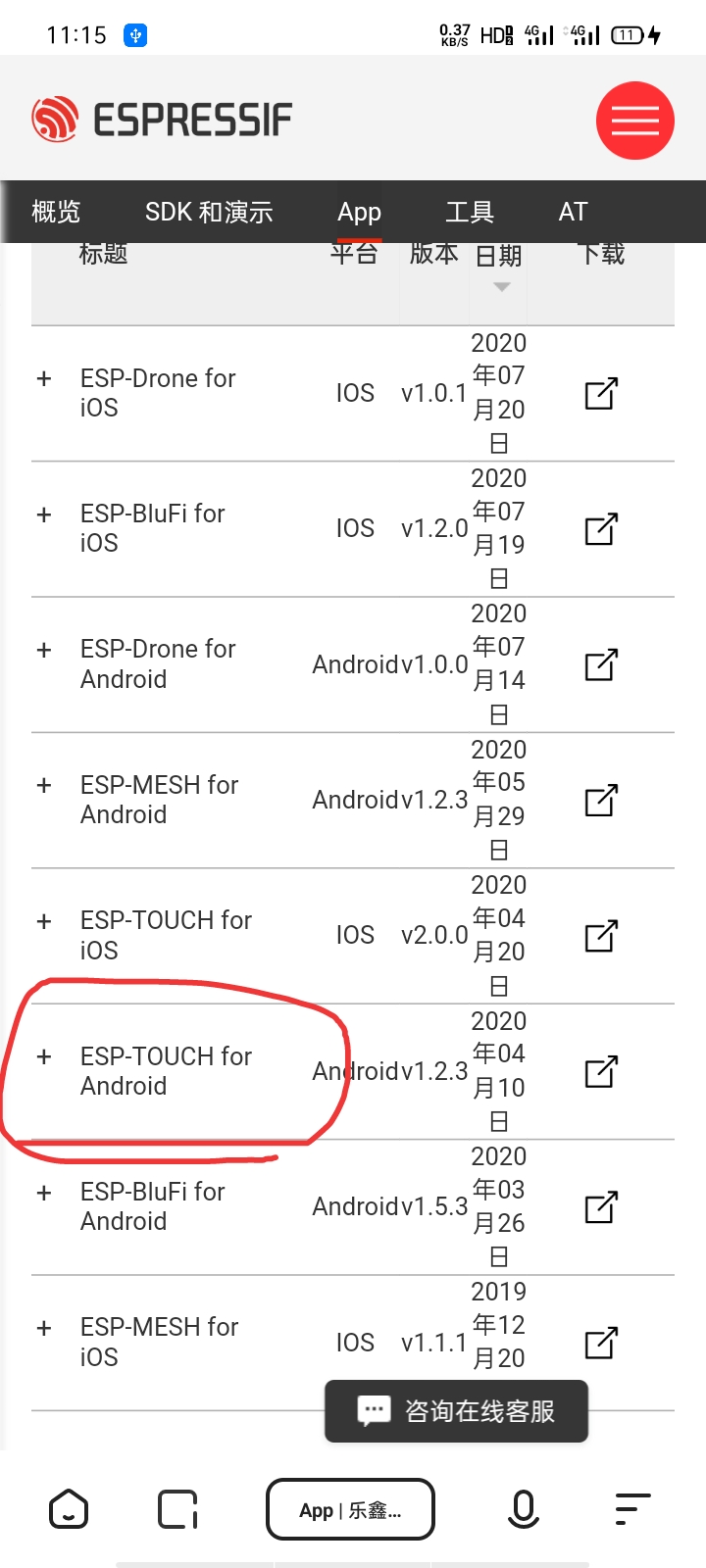Image resolution: width=706 pixels, height=1568 pixels.
Task: Expand the ESP-TOUCH for Android row details
Action: pos(43,1057)
